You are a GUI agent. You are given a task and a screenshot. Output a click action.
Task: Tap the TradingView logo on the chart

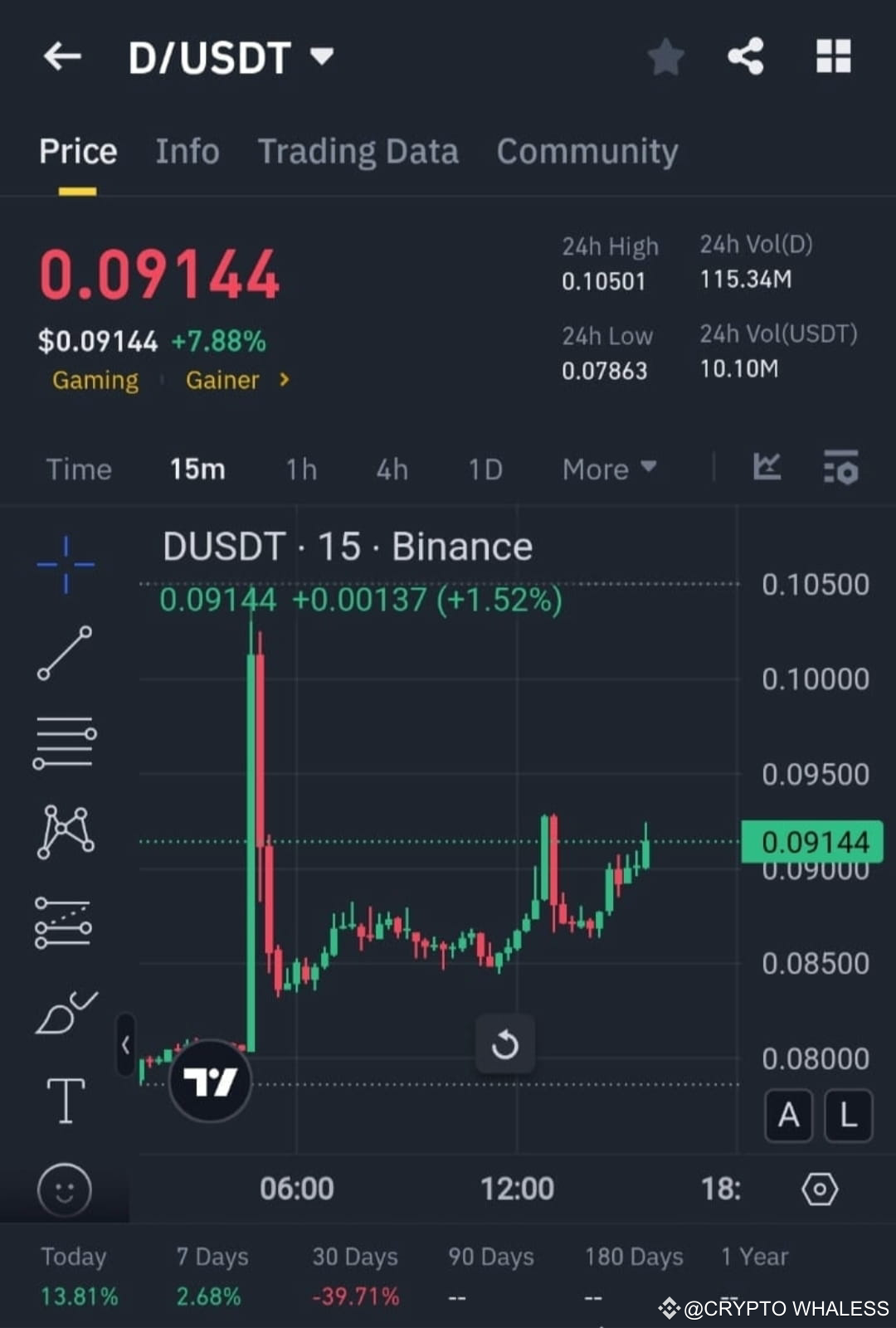(x=212, y=1080)
